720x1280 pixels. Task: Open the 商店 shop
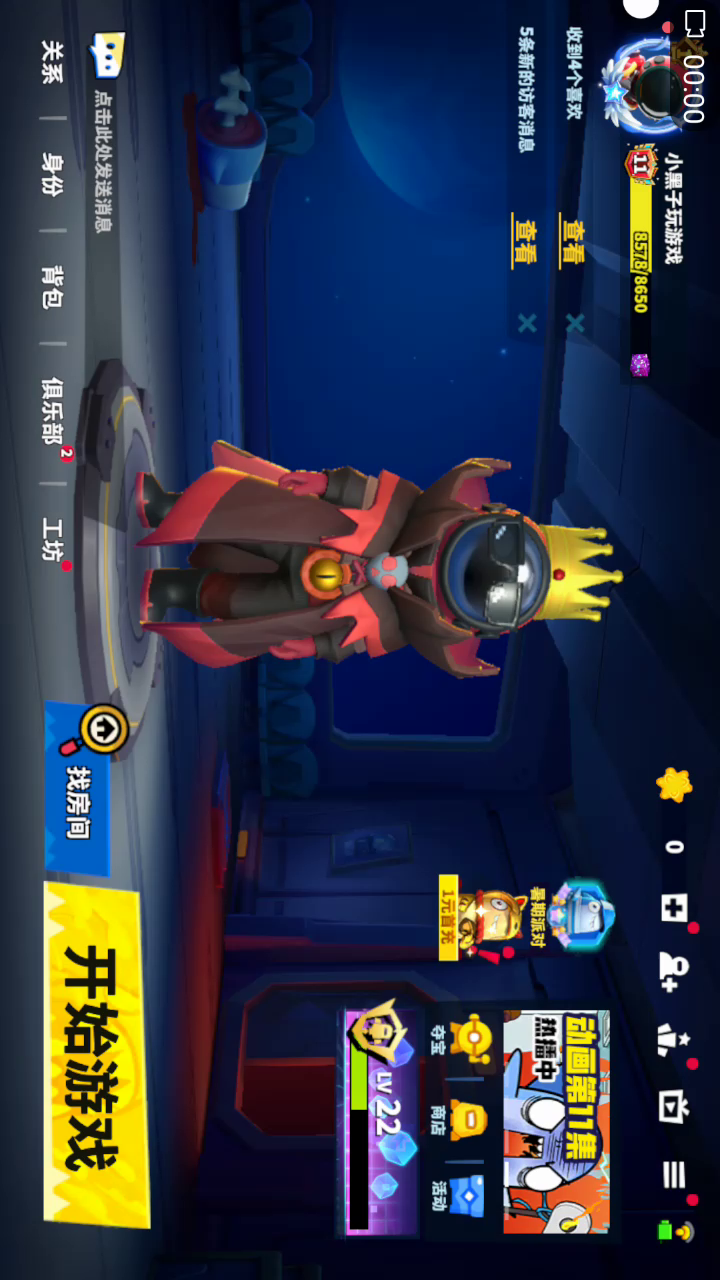coord(460,1118)
